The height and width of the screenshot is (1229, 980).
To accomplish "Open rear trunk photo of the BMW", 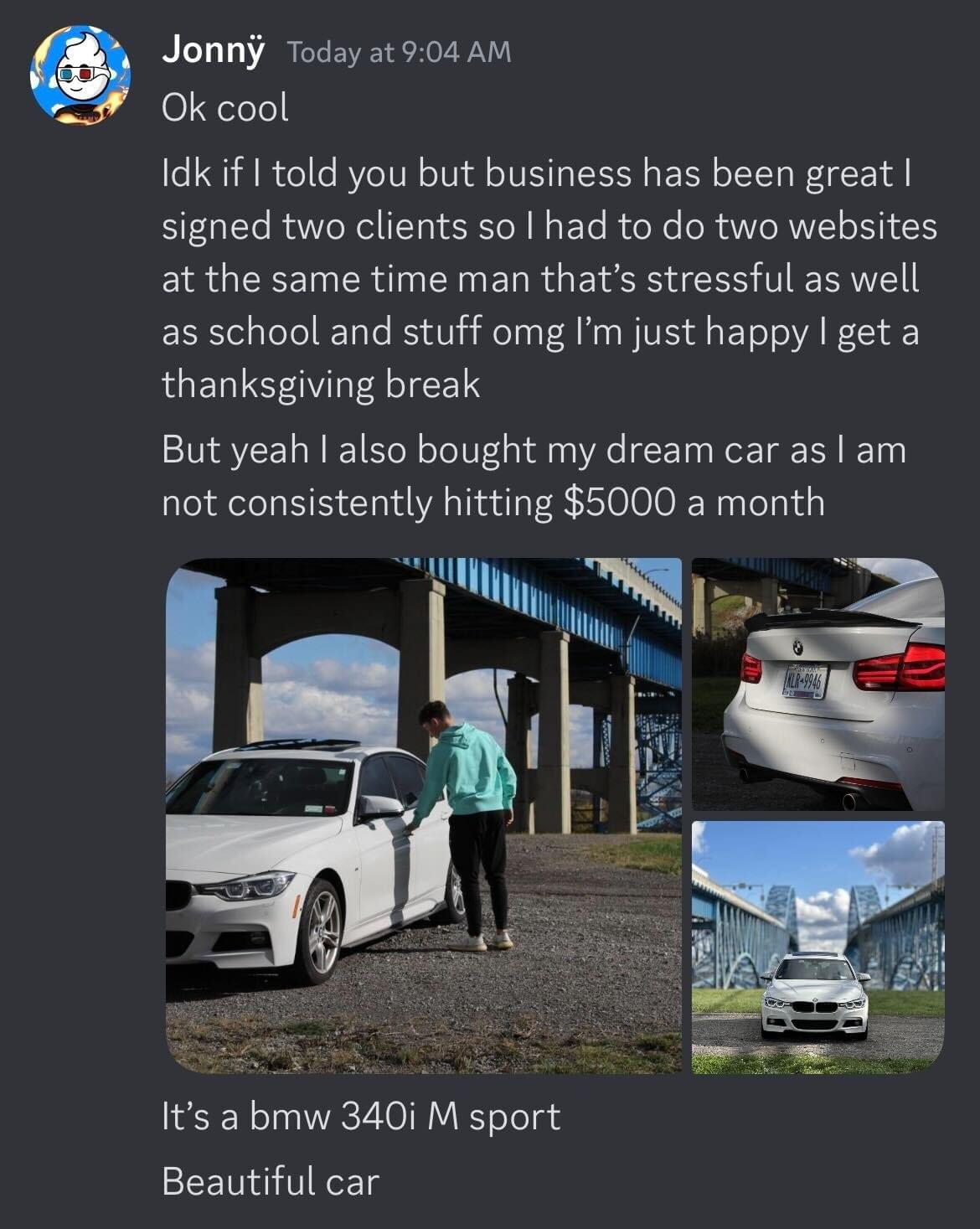I will point(818,684).
